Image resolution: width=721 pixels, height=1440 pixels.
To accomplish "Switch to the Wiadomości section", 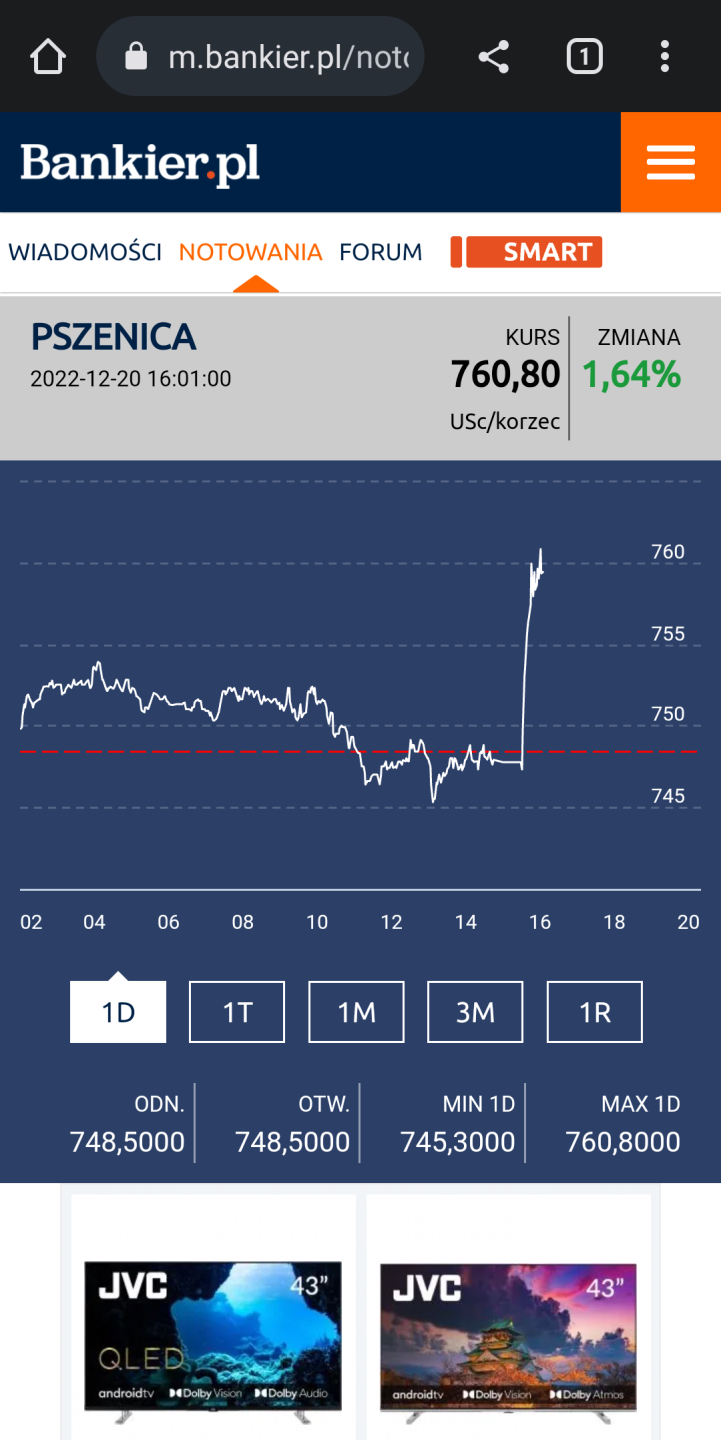I will tap(85, 252).
